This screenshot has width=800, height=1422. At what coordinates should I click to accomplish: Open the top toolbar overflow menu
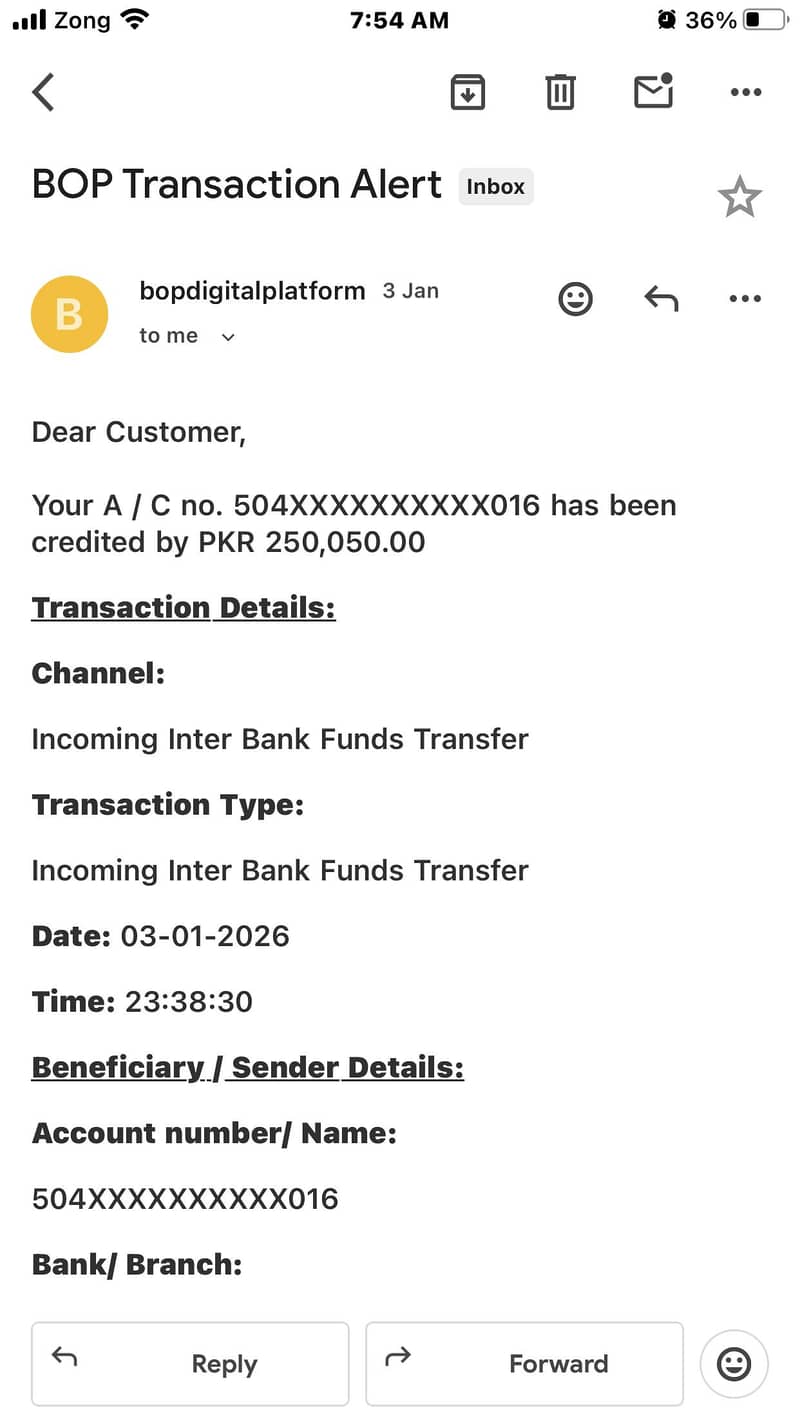(x=746, y=92)
